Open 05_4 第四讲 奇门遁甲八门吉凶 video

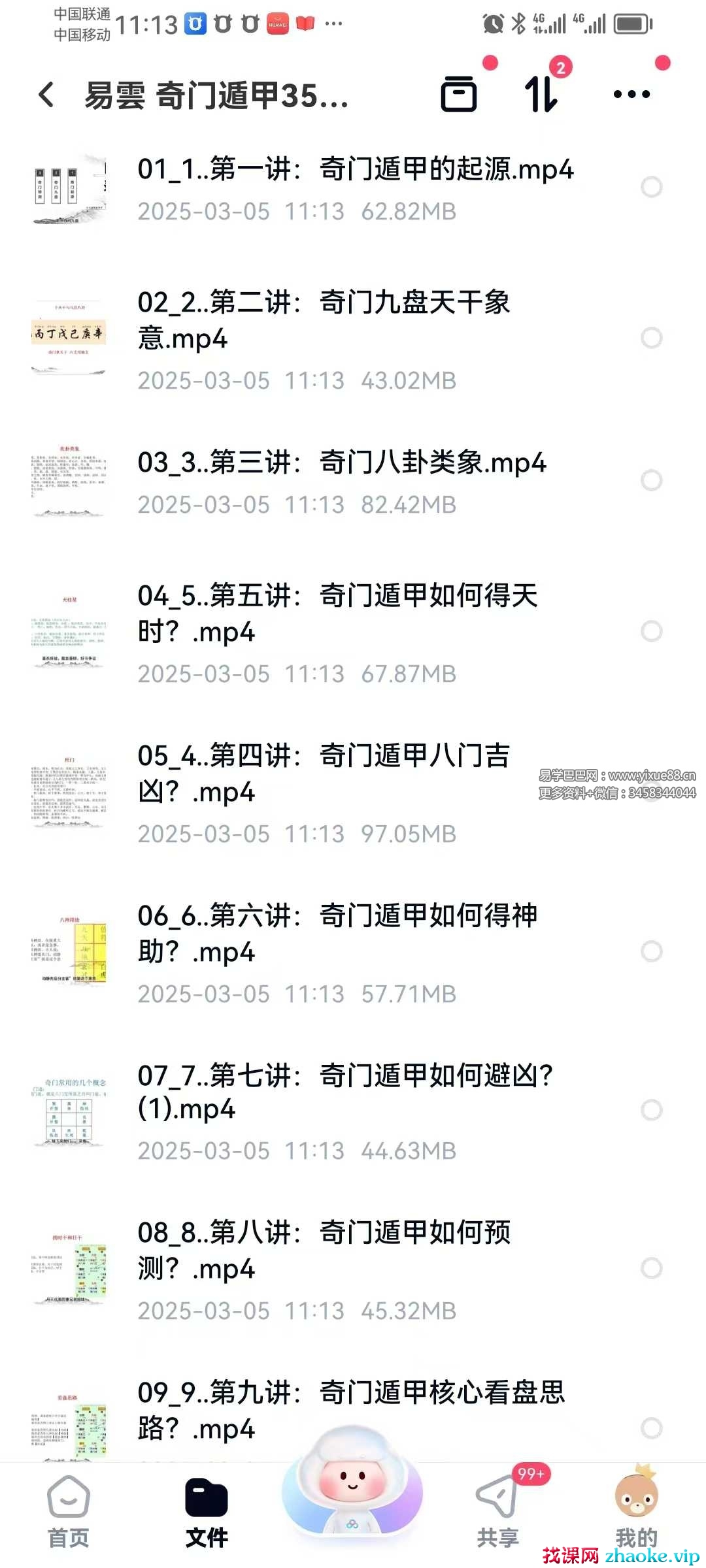pyautogui.click(x=324, y=791)
